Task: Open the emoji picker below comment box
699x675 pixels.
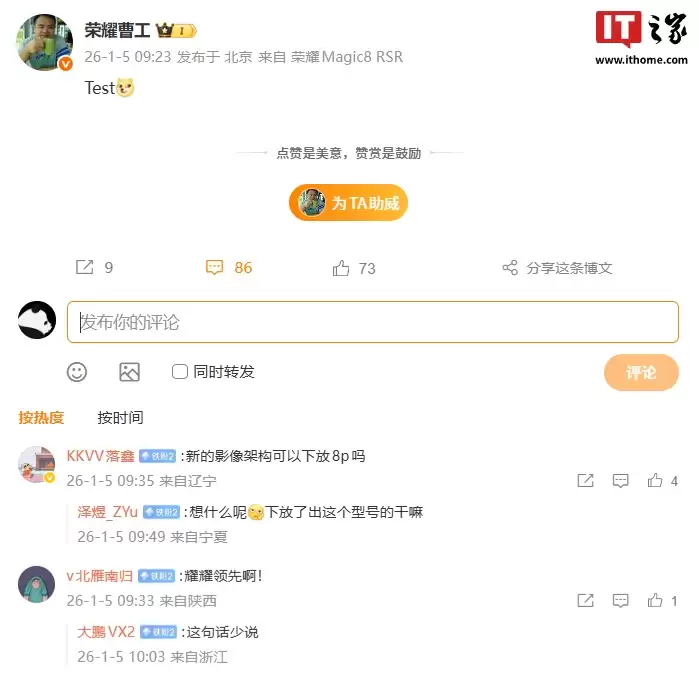Action: [77, 372]
